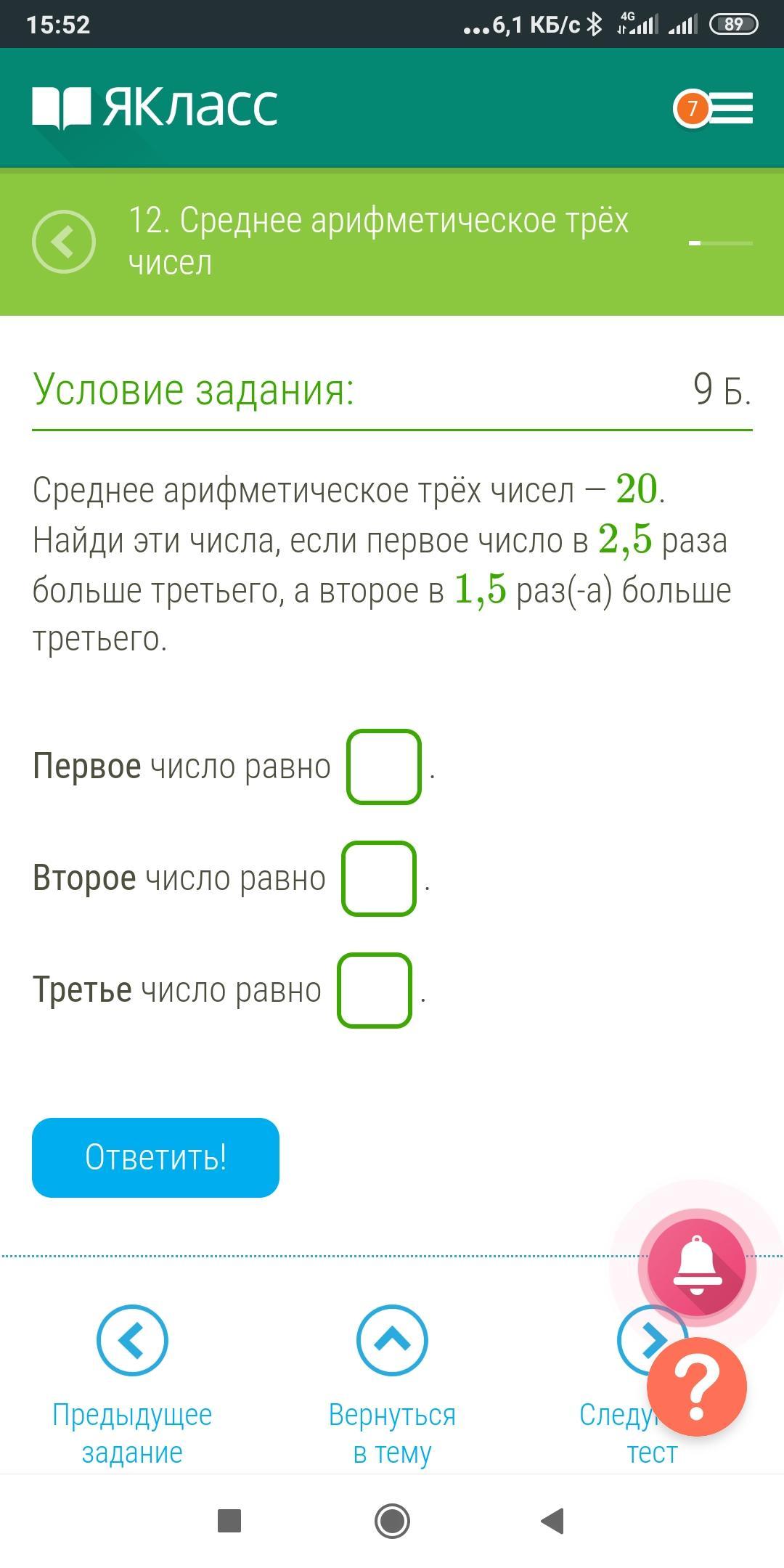Focus the Второе число answer field
This screenshot has height=1568, width=784.
379,879
